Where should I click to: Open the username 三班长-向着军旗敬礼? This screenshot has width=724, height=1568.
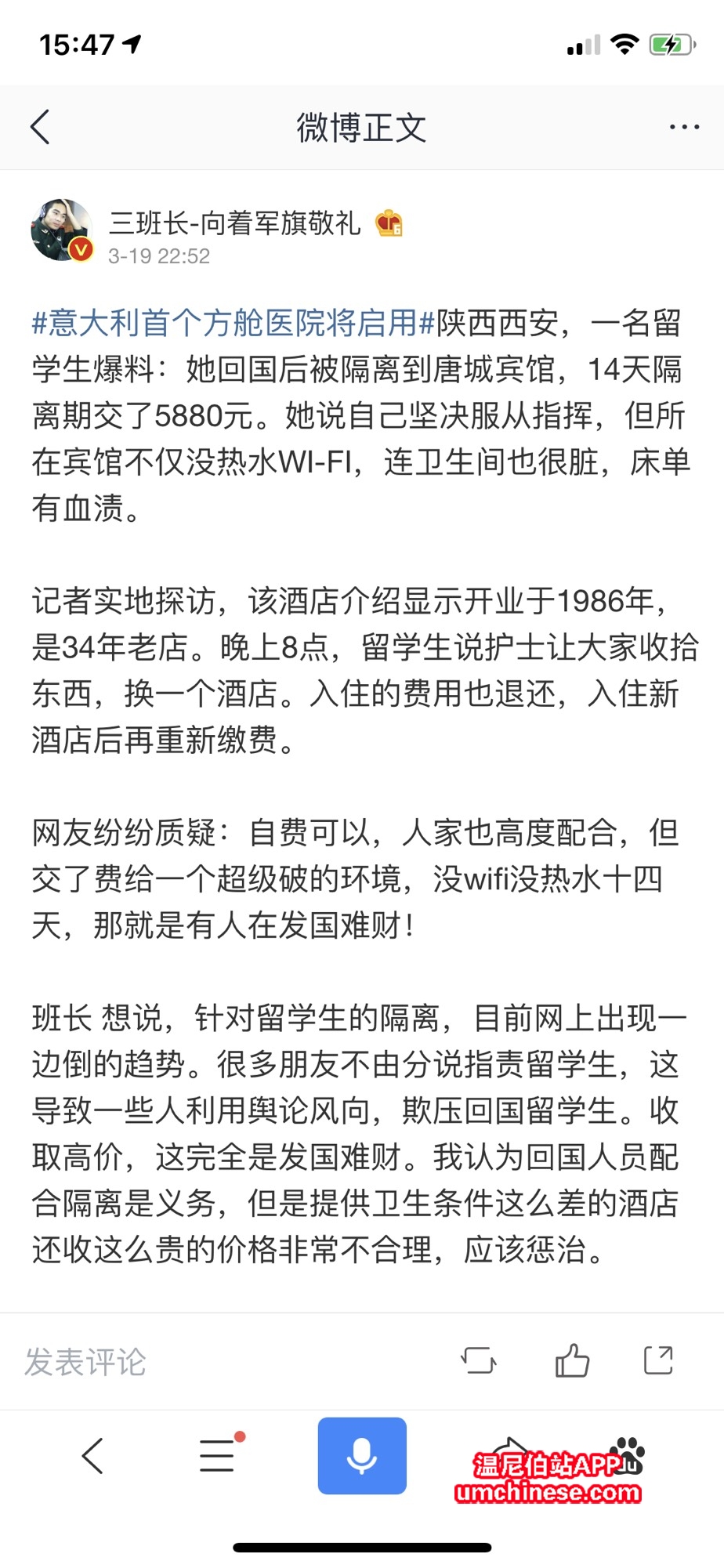234,223
